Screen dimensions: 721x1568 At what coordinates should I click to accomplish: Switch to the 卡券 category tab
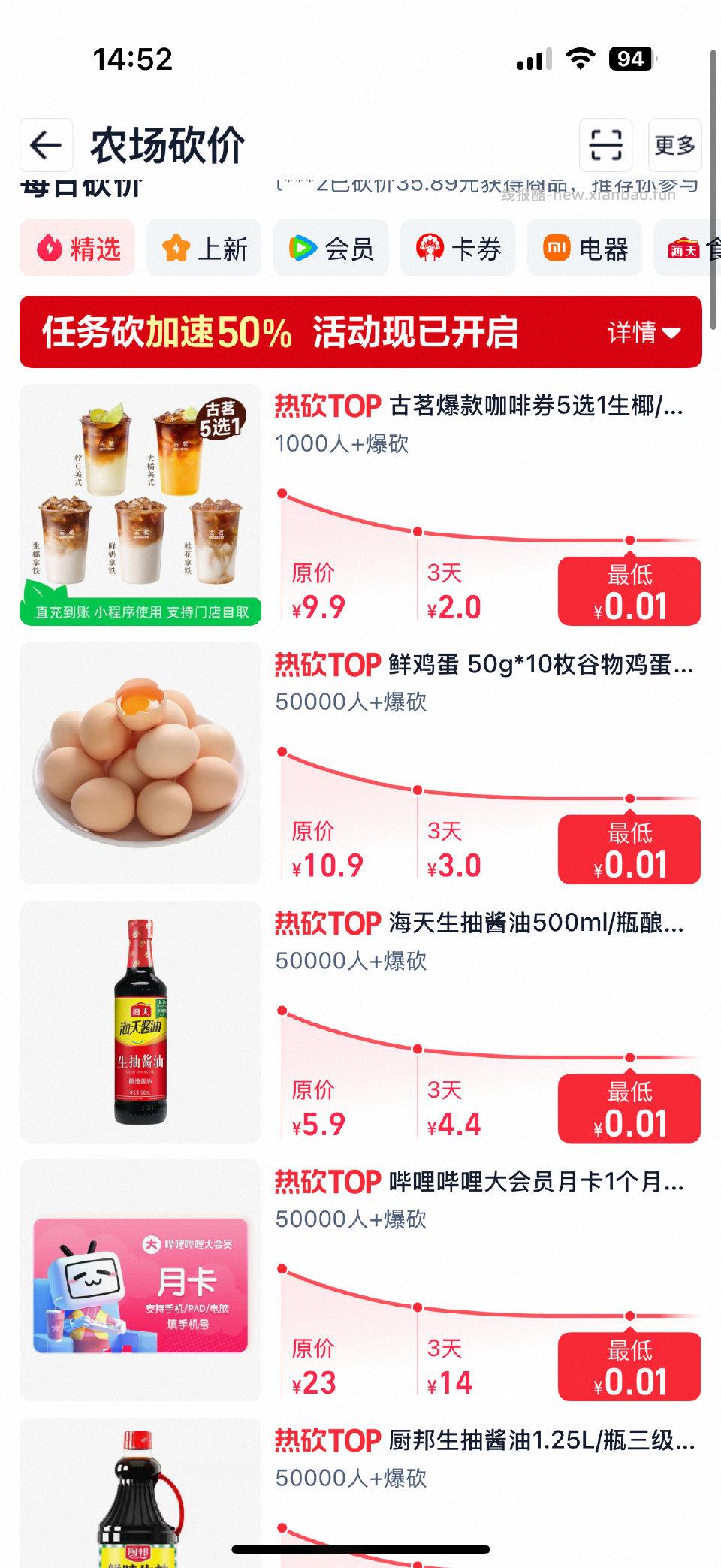click(458, 249)
